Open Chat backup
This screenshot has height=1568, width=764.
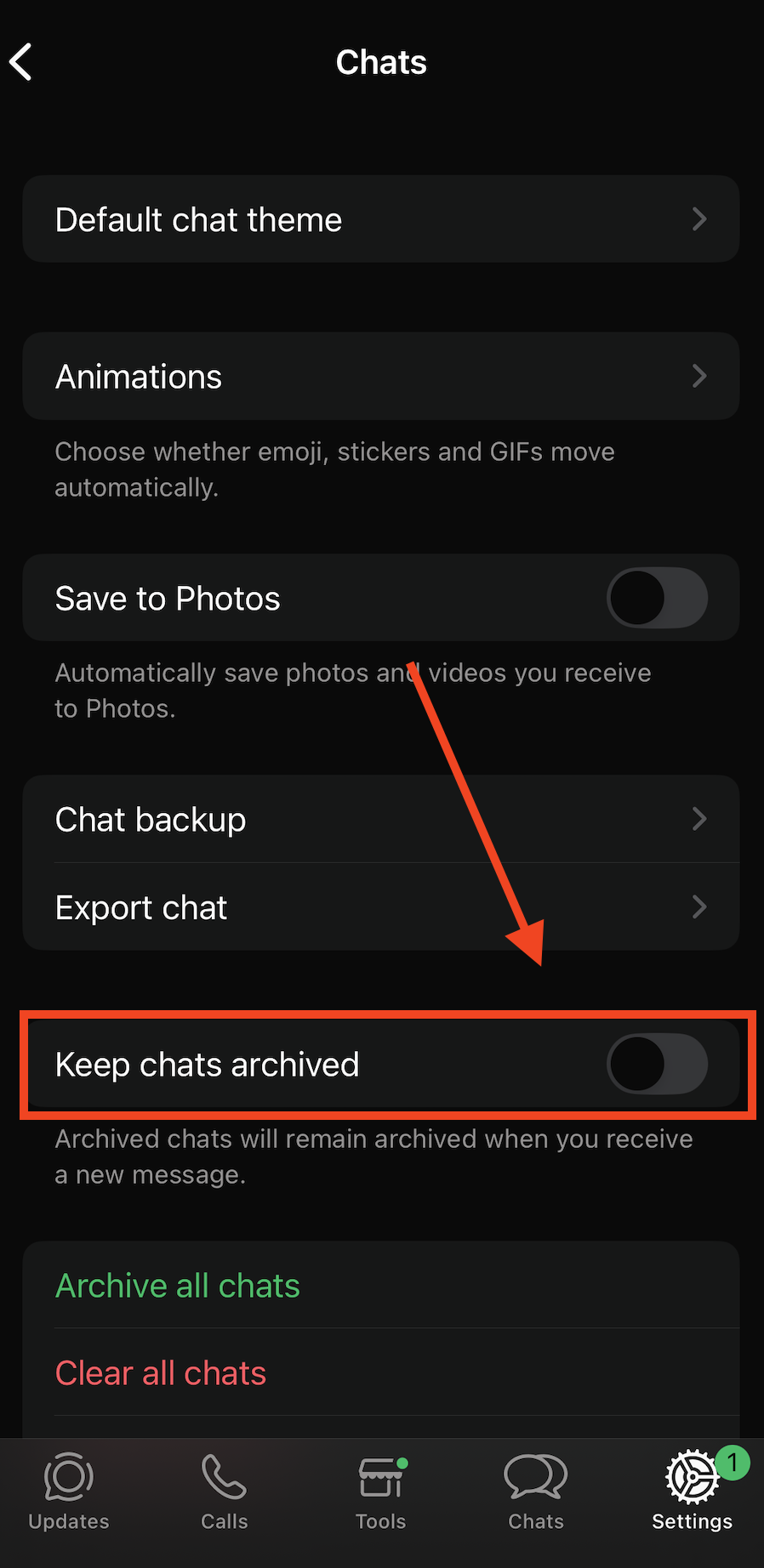[380, 820]
